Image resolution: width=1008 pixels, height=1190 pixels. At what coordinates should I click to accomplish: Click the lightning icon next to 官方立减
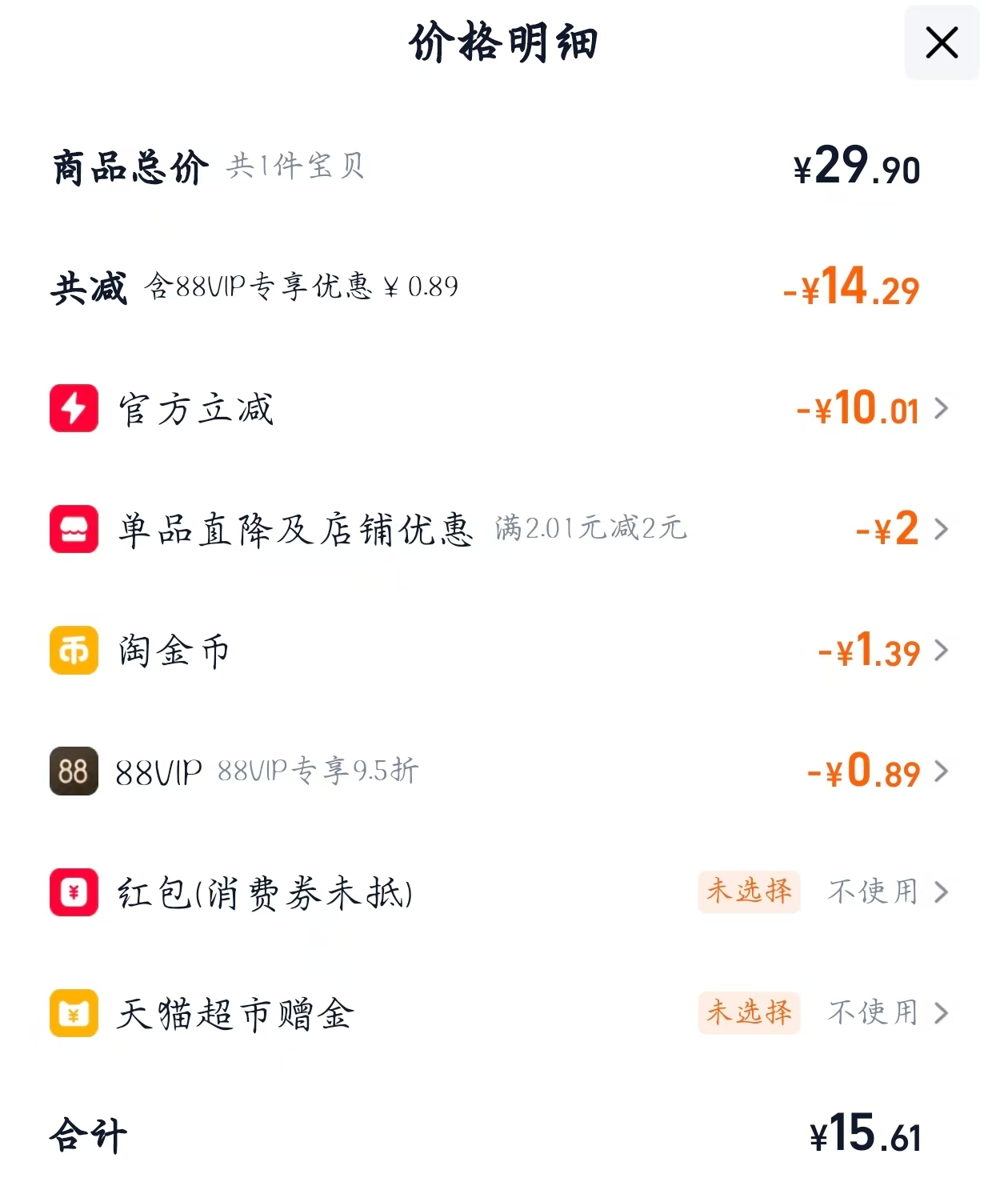click(74, 408)
